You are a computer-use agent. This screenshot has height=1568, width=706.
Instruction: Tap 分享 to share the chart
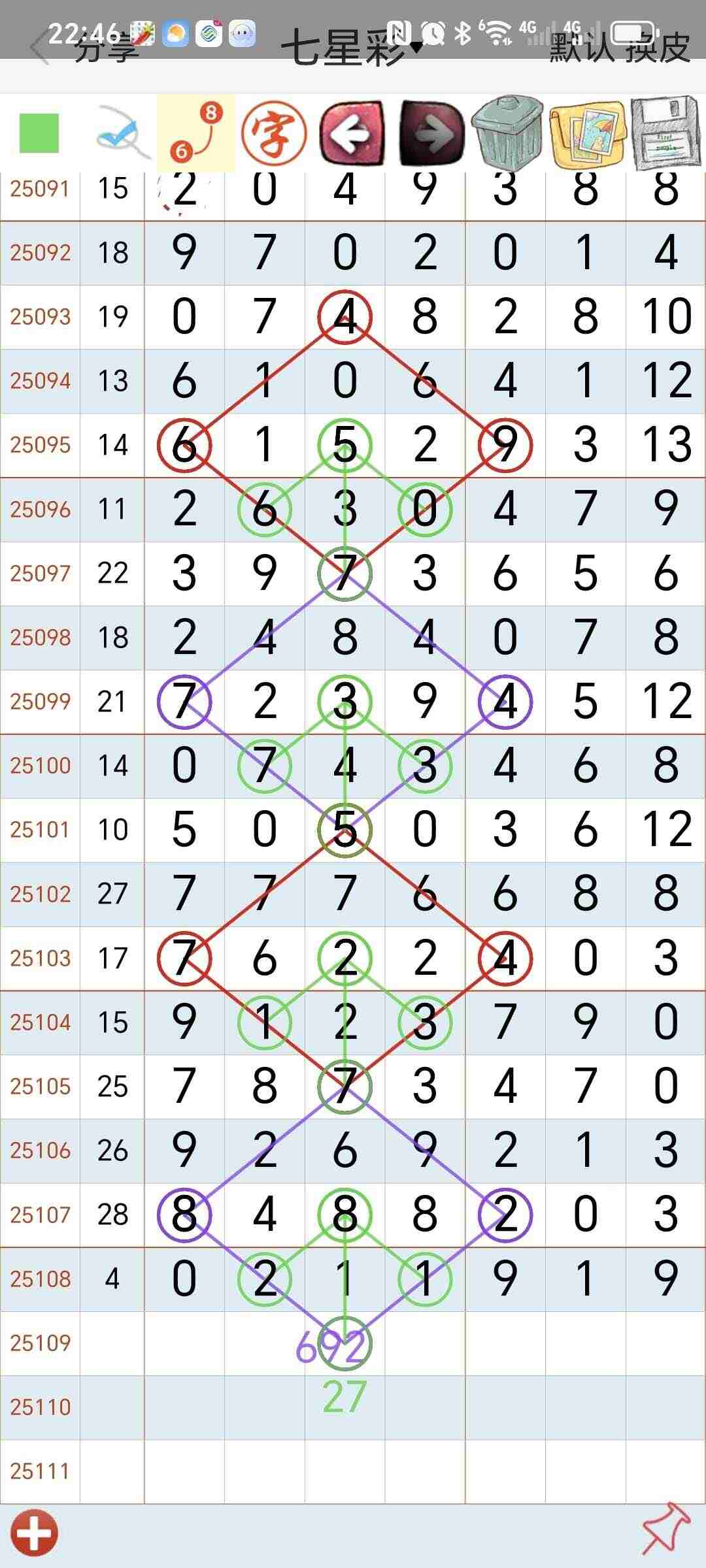click(x=107, y=48)
